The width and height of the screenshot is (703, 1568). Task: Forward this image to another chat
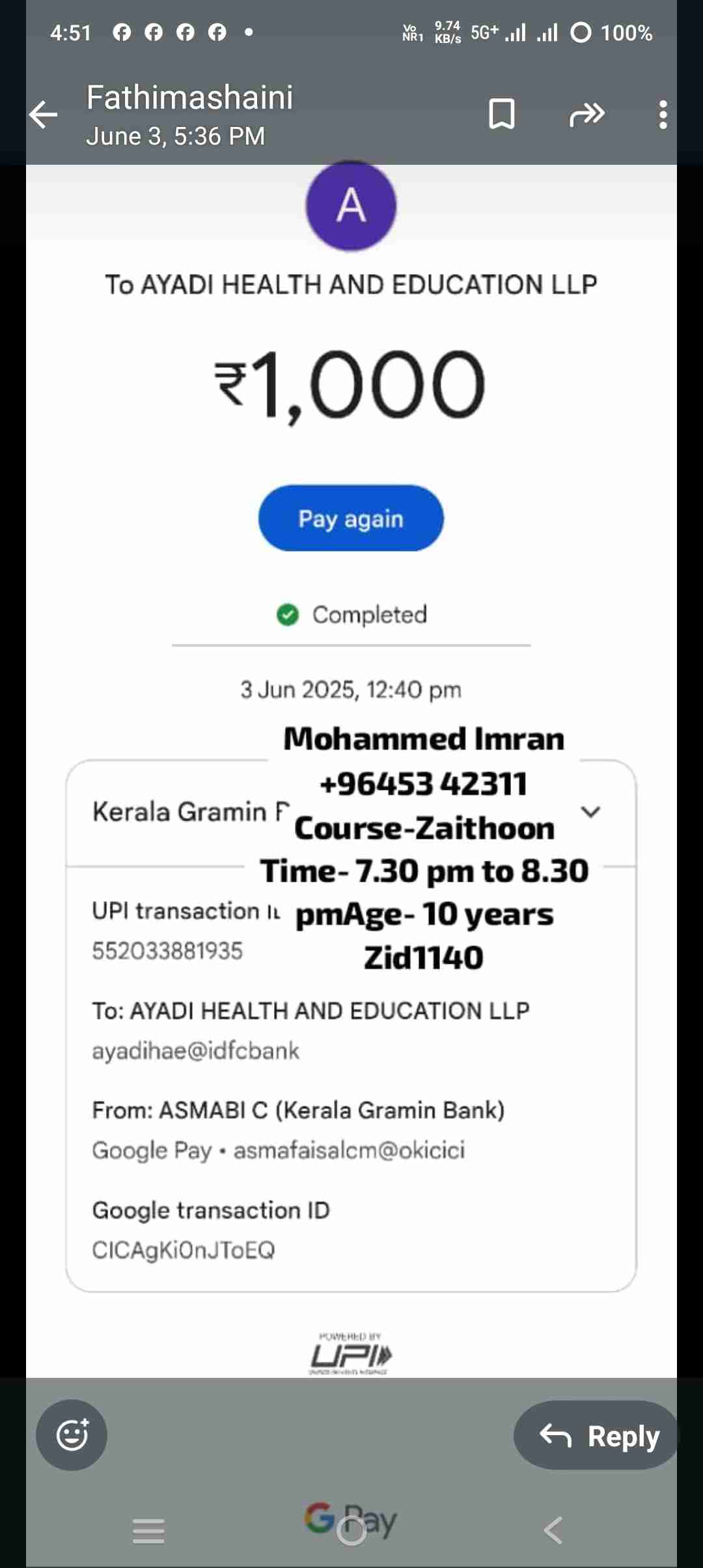pyautogui.click(x=586, y=115)
